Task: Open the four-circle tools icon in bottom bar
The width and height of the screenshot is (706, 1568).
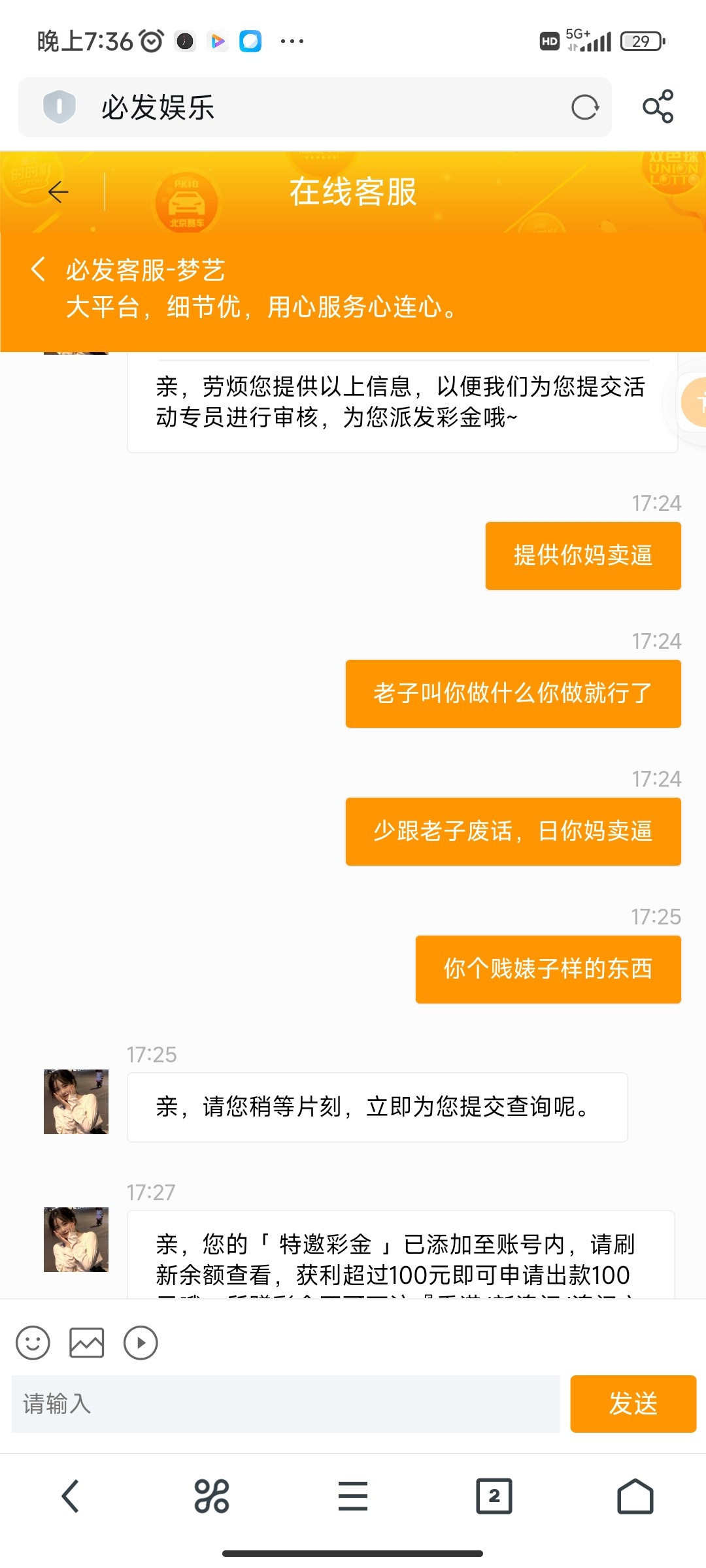Action: tap(212, 1496)
